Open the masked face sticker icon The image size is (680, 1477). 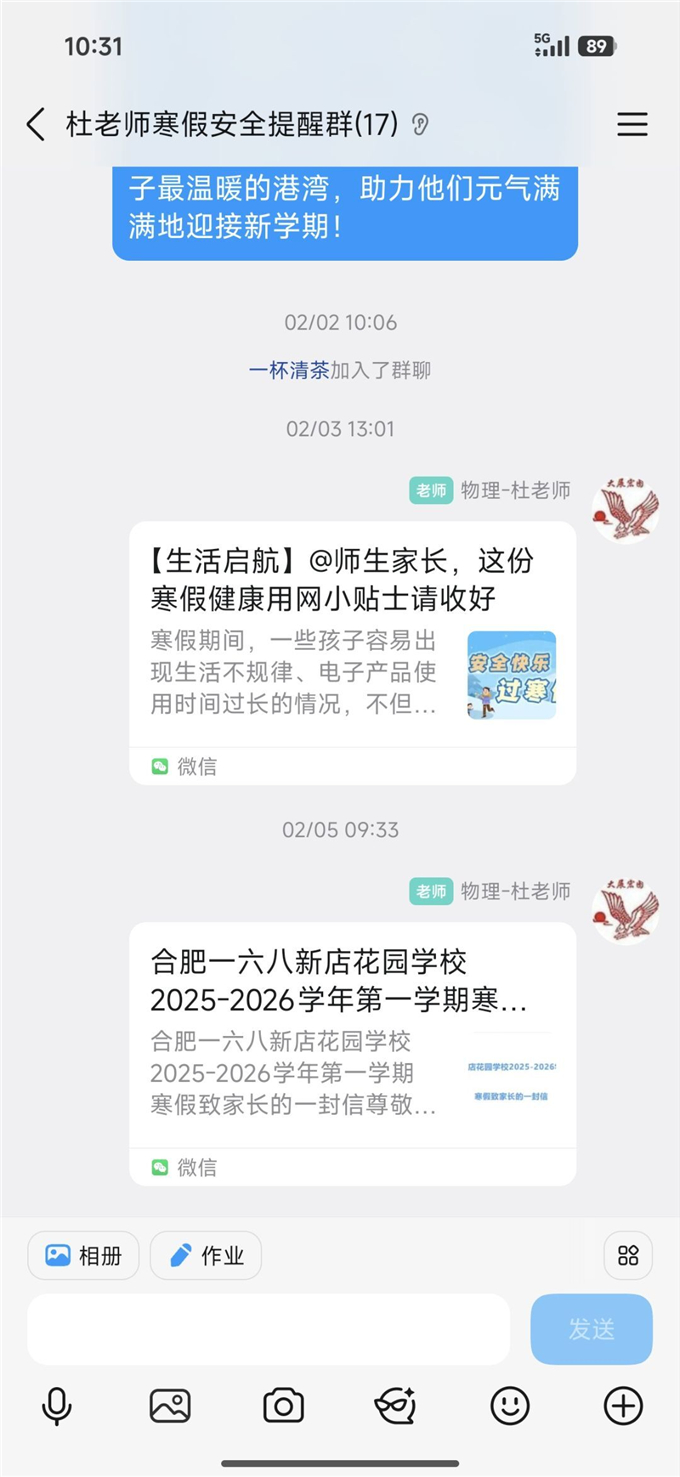(x=396, y=1406)
